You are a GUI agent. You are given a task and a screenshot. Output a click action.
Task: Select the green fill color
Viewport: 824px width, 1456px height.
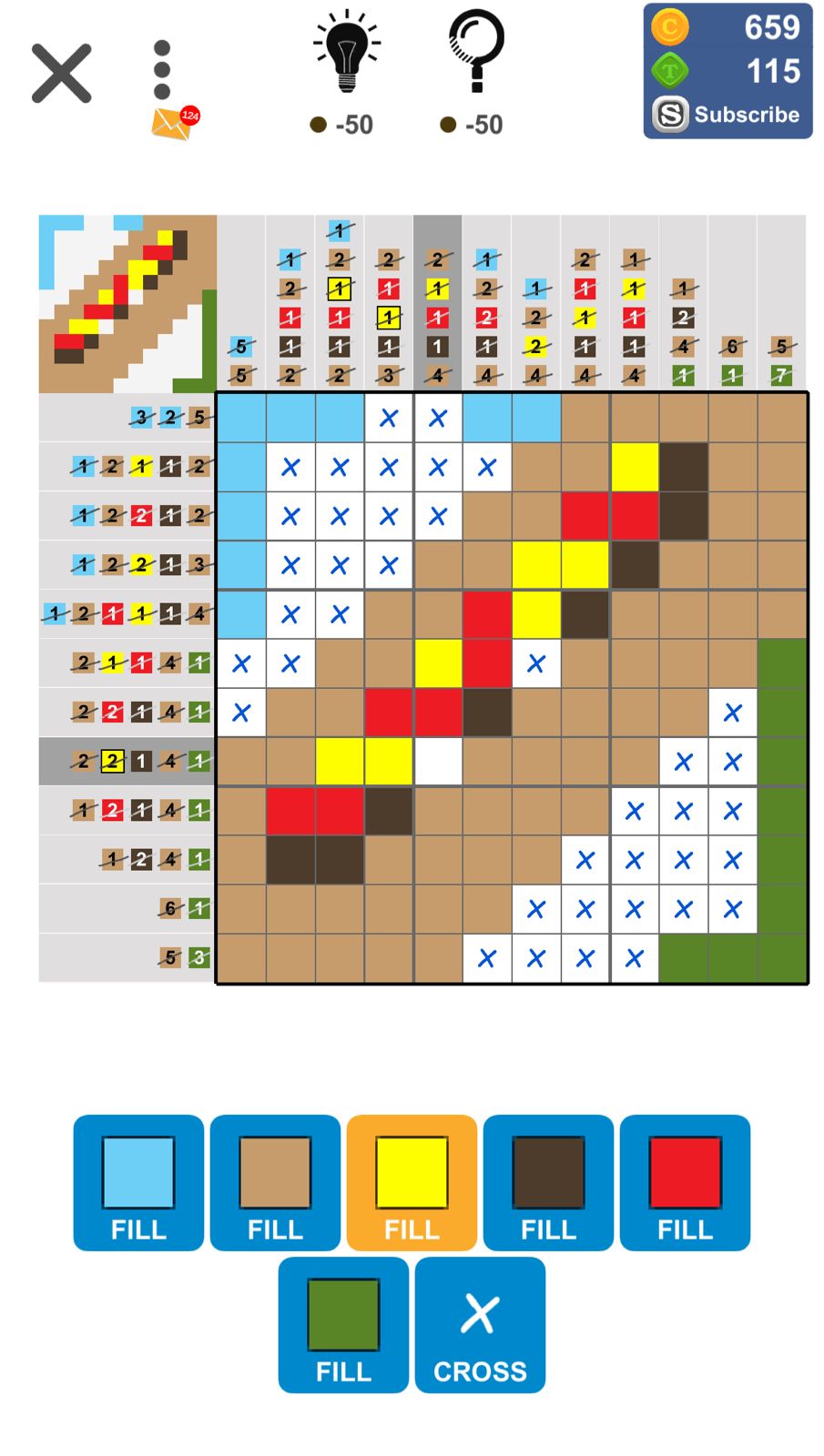[x=343, y=1325]
